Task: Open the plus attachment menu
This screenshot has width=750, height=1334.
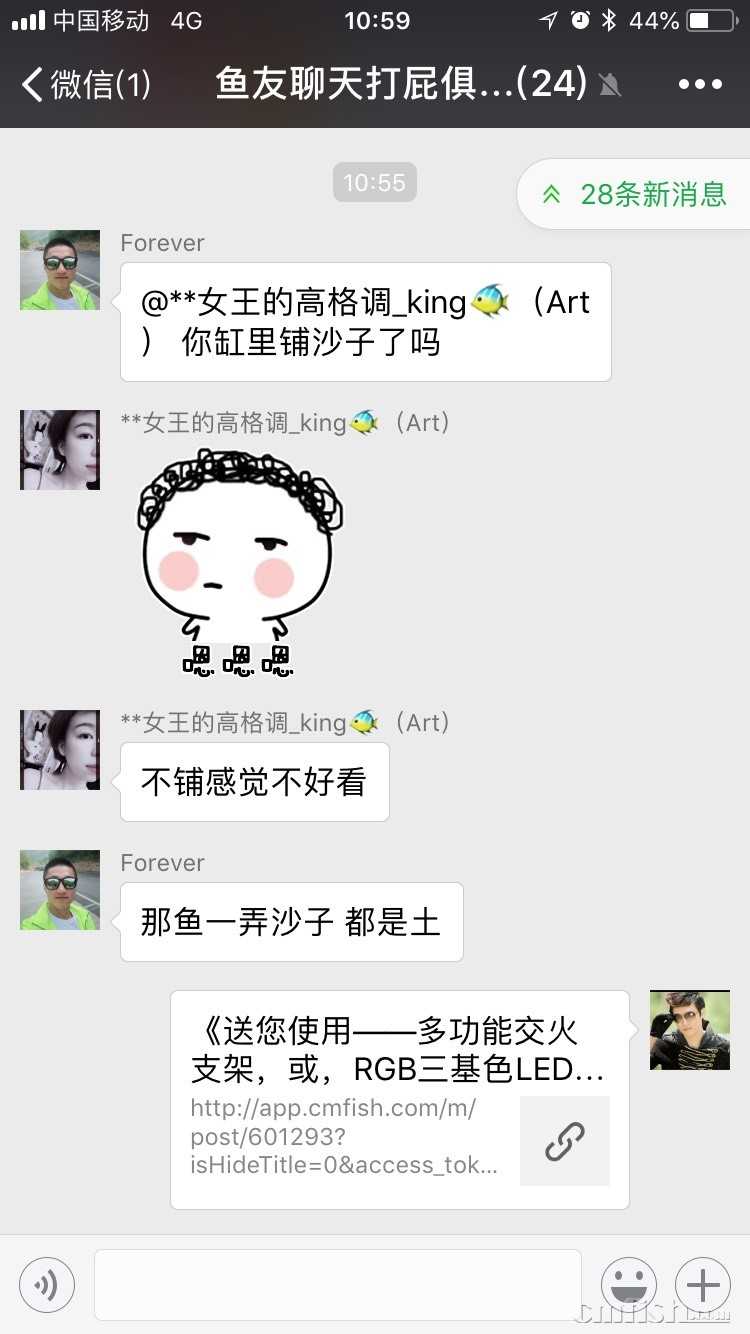Action: pyautogui.click(x=703, y=1285)
